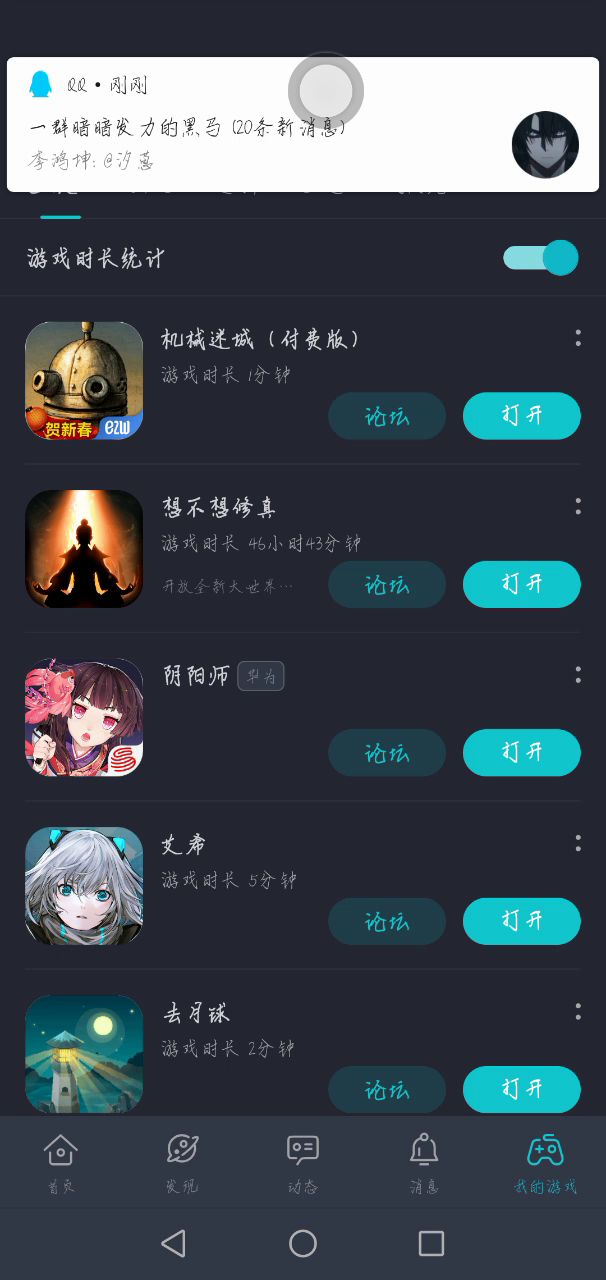The width and height of the screenshot is (606, 1280).
Task: Open the overflow menu for 机械迷城
Action: [x=578, y=338]
